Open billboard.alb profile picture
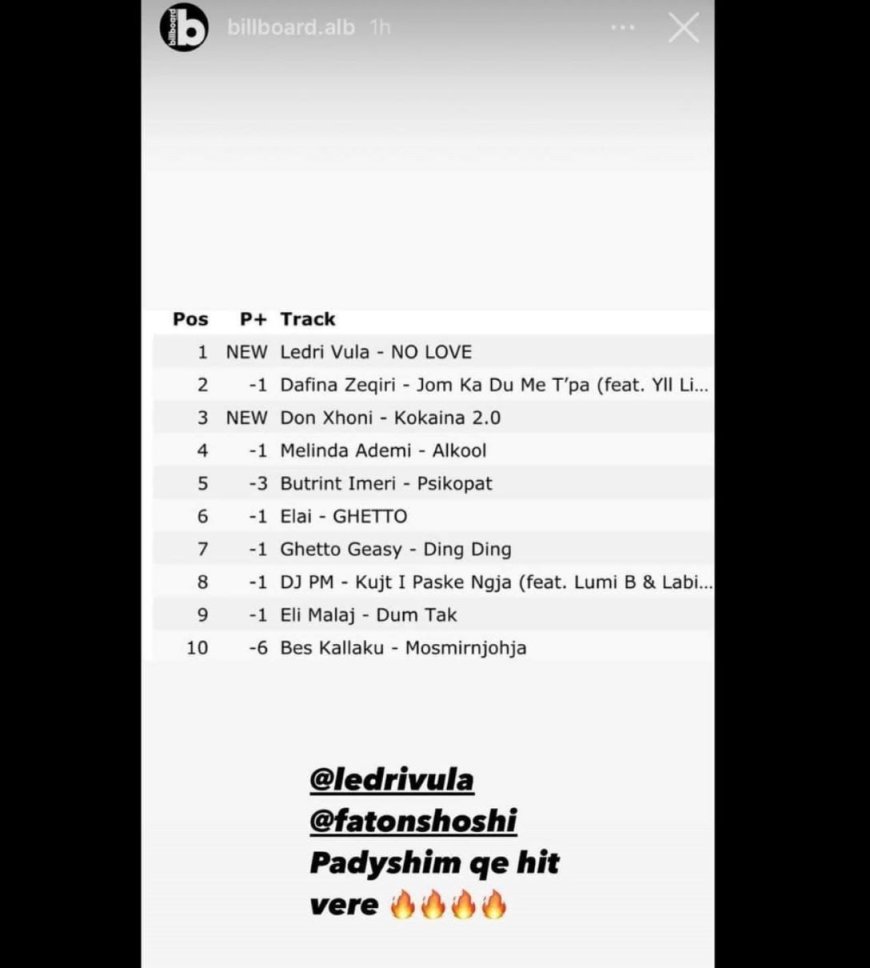Image resolution: width=870 pixels, height=968 pixels. (184, 28)
